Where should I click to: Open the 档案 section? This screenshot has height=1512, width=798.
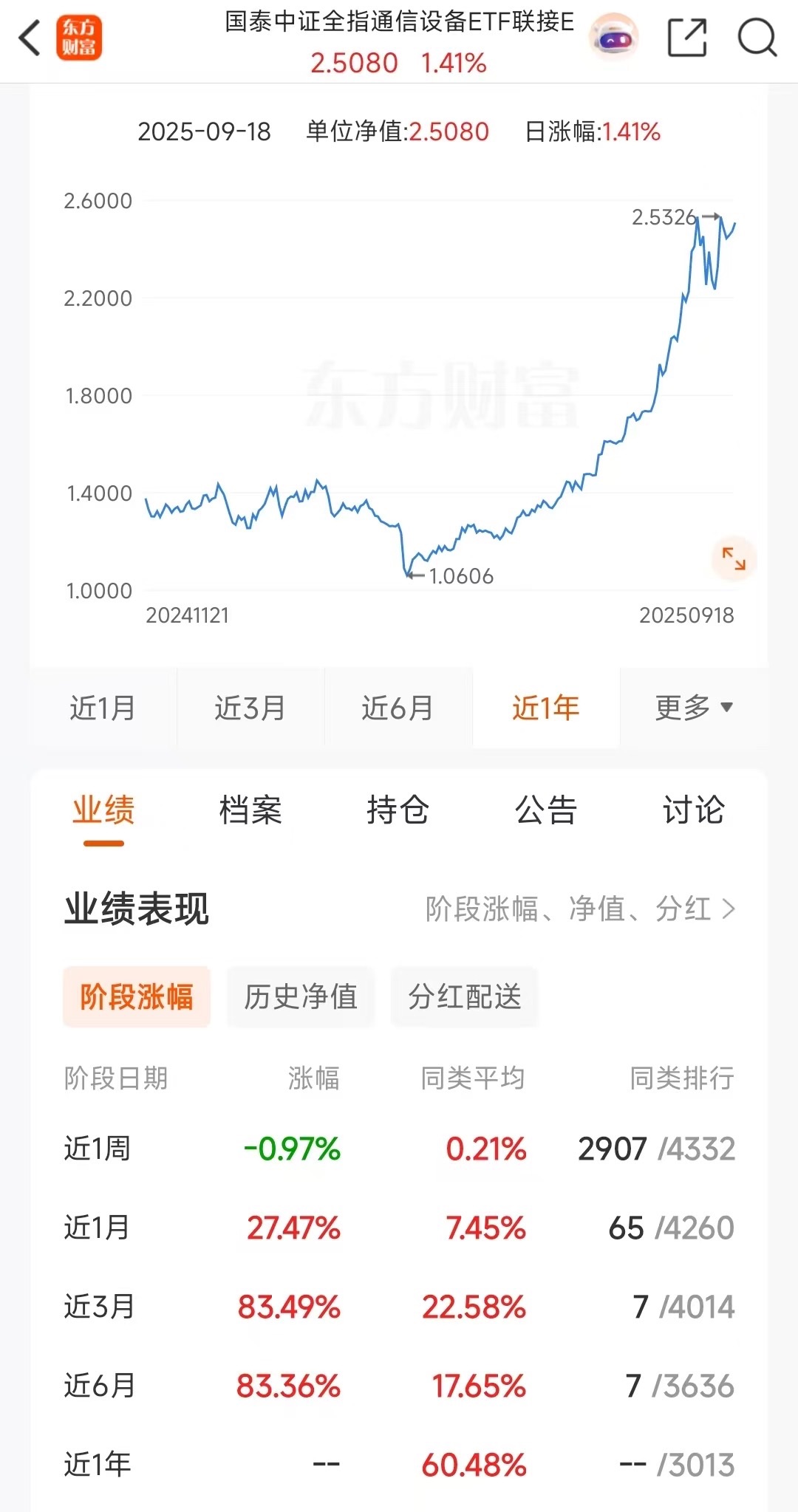click(251, 810)
